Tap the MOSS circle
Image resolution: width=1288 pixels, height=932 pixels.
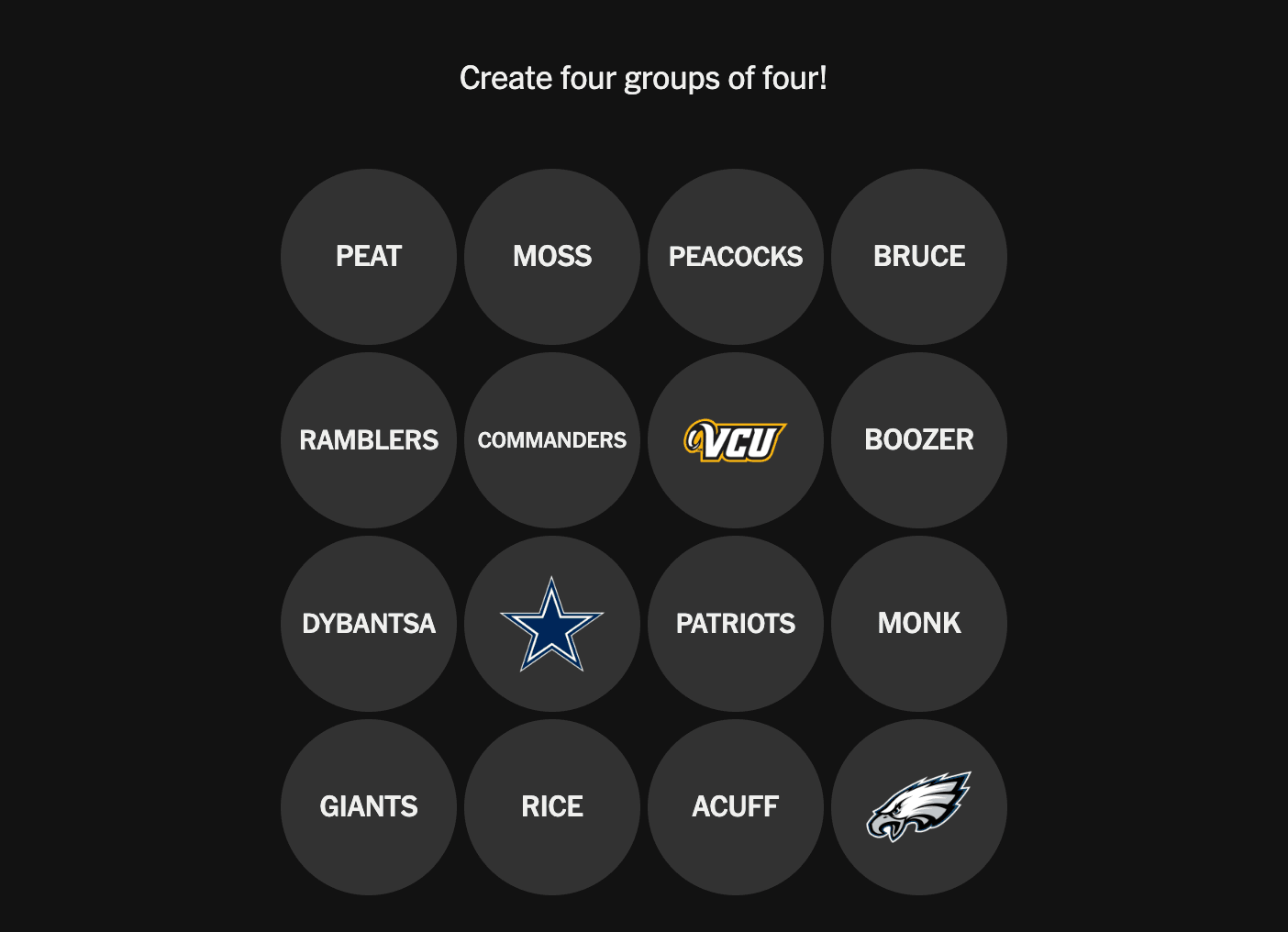tap(552, 257)
